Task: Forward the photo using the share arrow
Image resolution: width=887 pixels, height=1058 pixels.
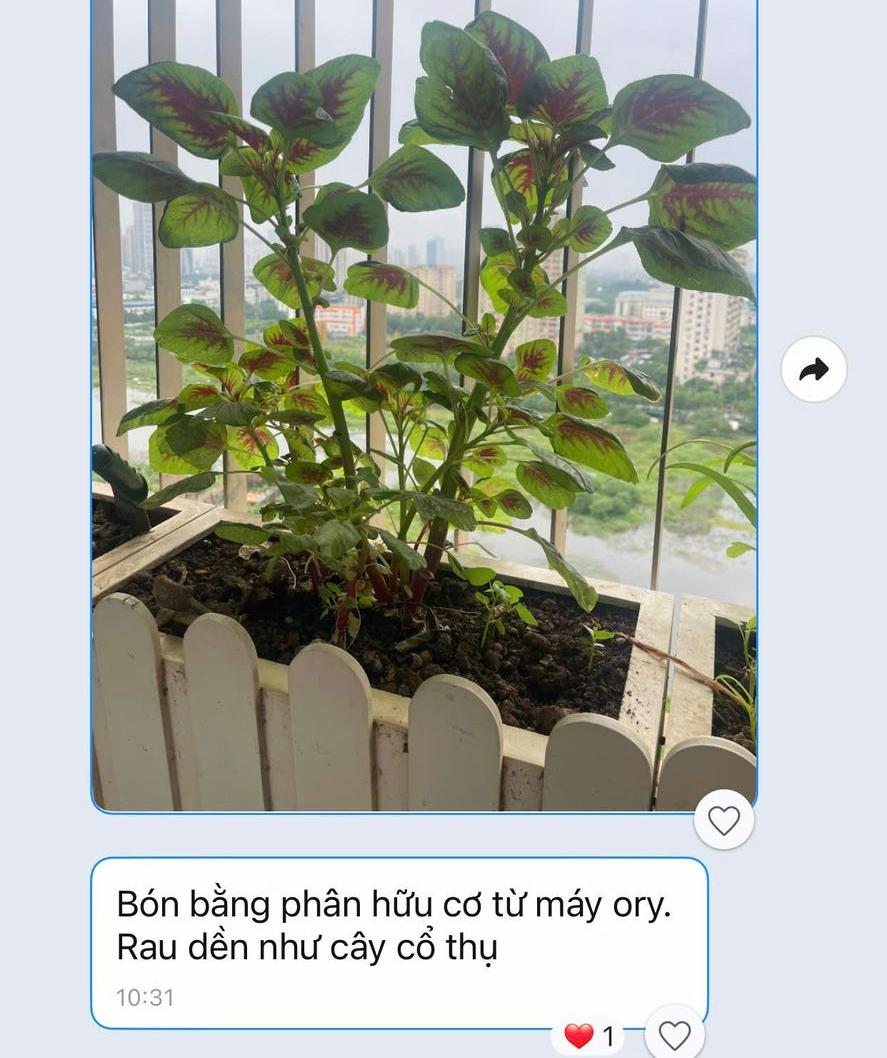Action: [813, 370]
